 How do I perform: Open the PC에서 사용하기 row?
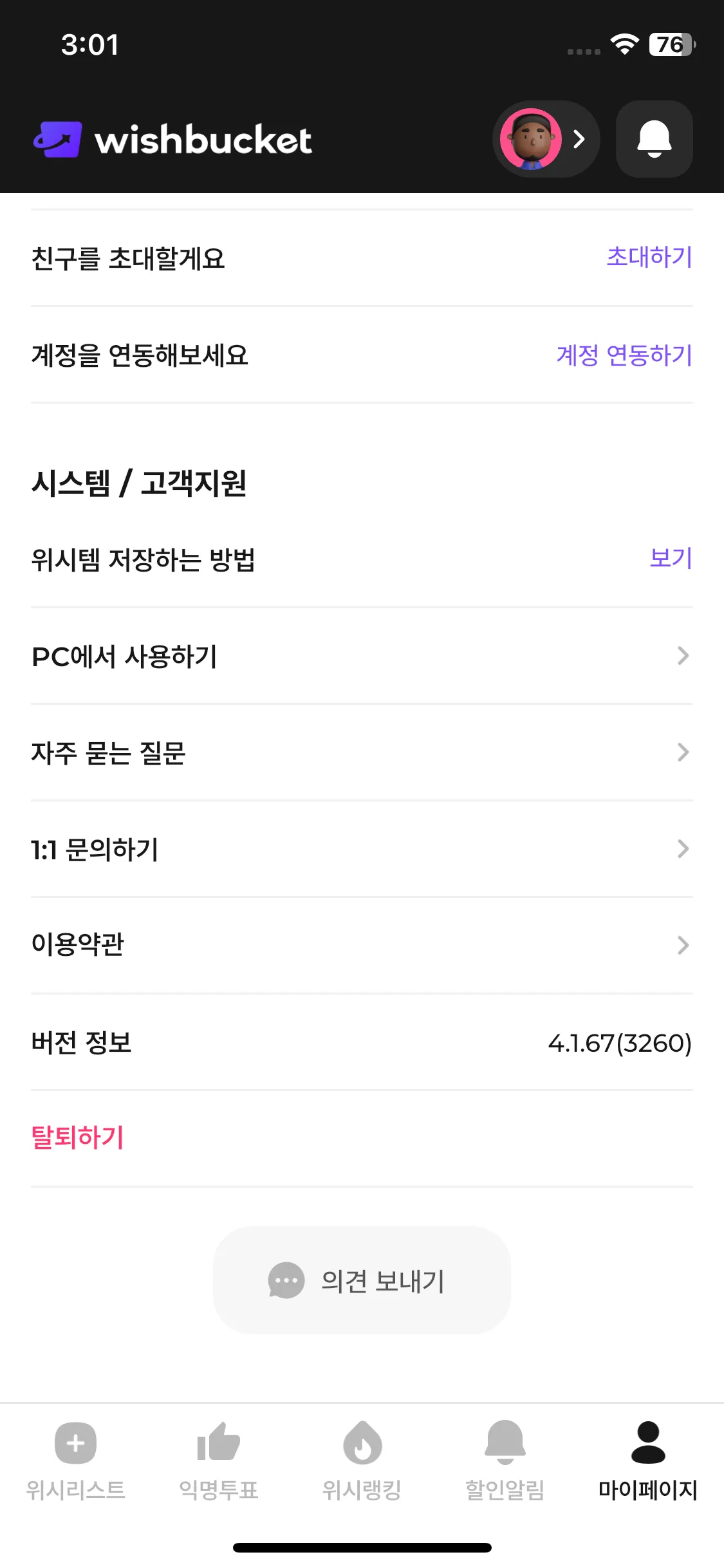[x=362, y=656]
